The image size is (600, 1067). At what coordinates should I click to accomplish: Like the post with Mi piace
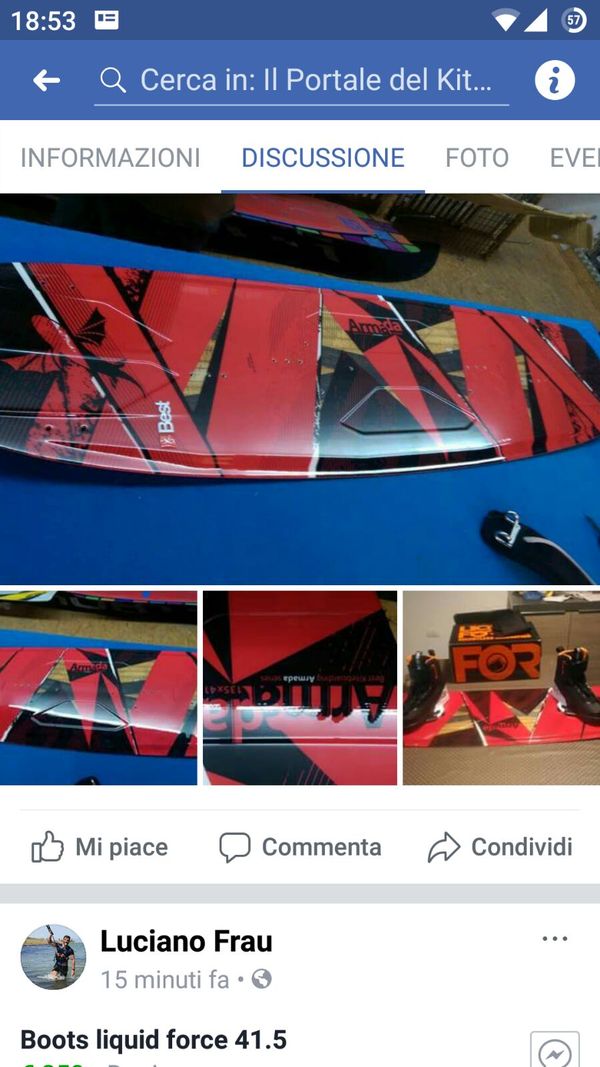(100, 847)
